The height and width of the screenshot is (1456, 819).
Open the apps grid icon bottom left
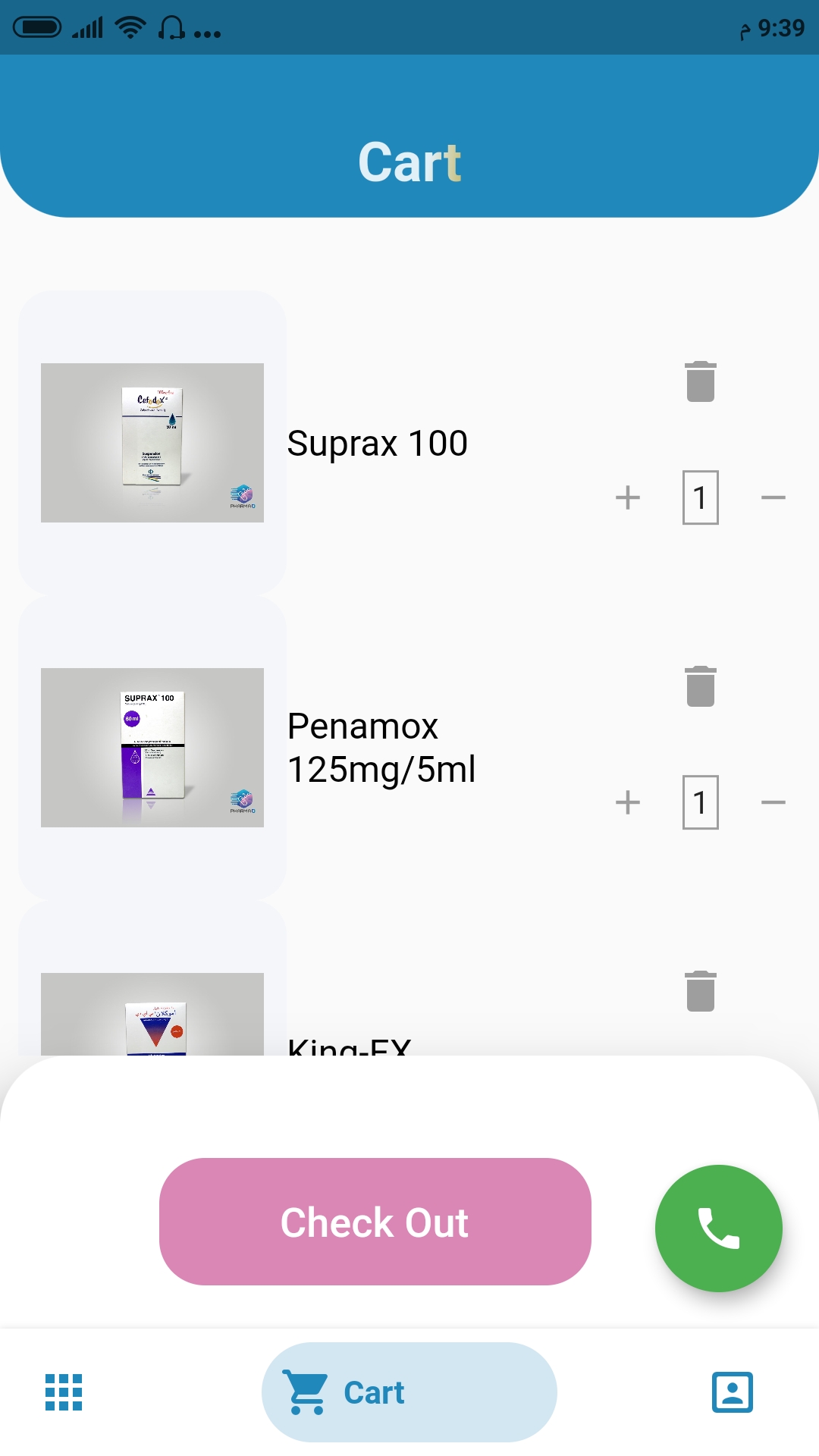coord(65,1392)
